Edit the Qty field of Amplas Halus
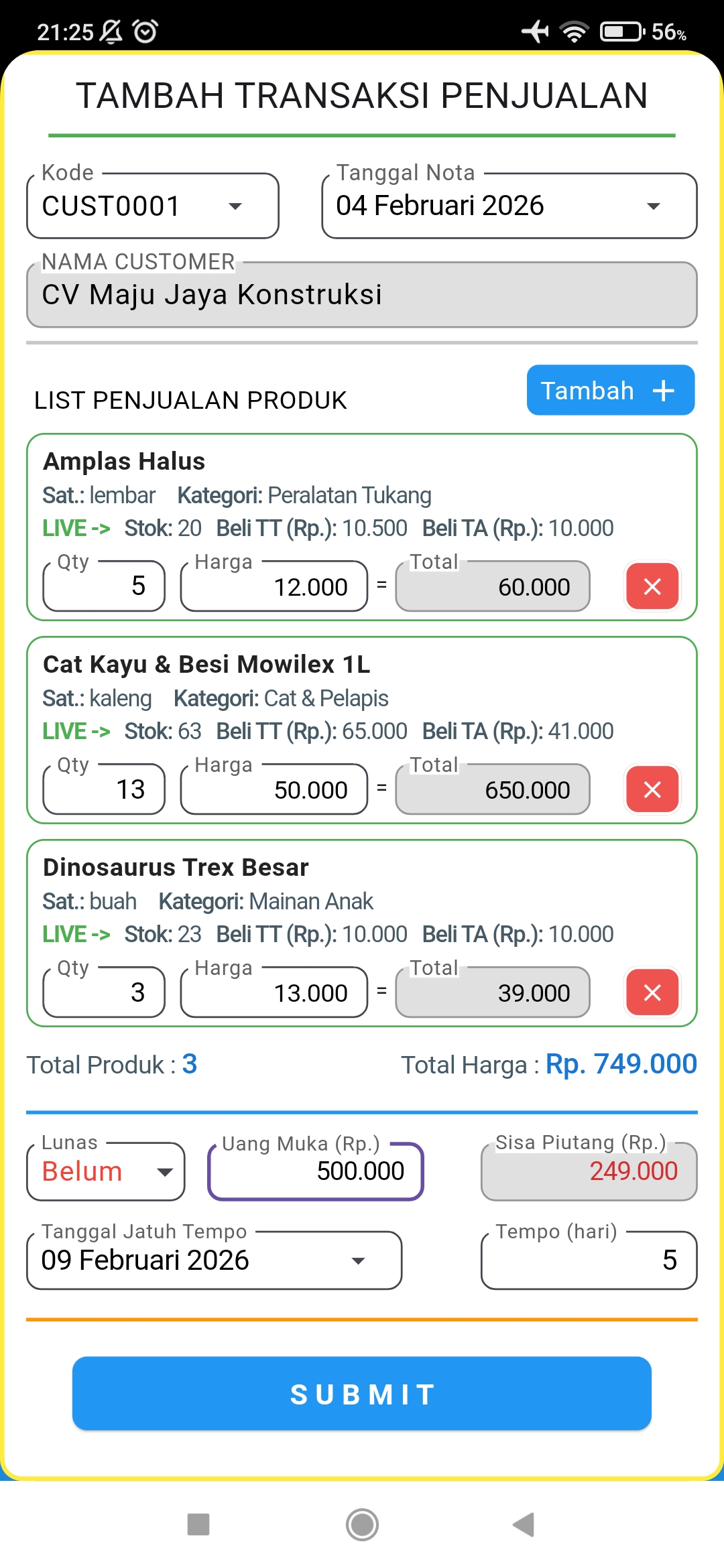 [103, 586]
